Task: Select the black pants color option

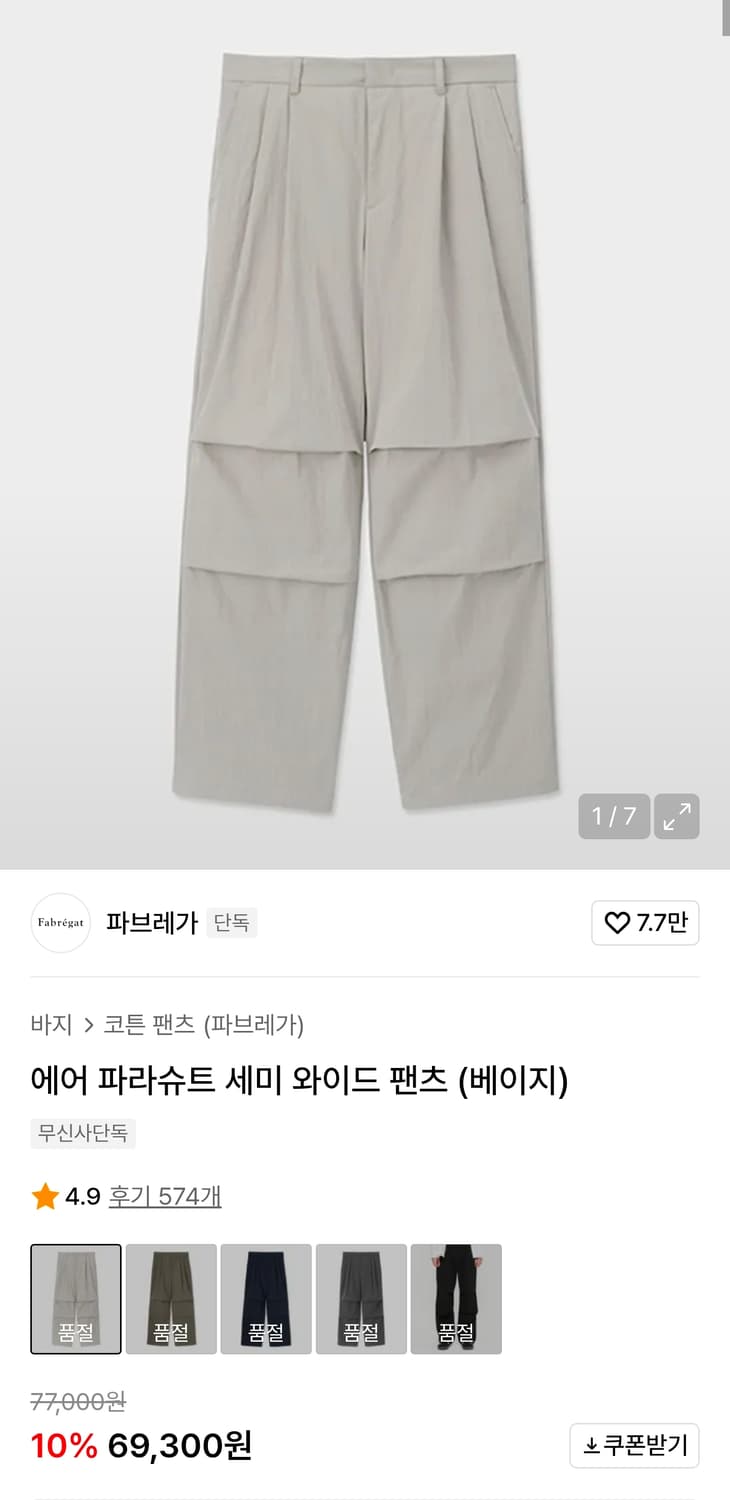Action: point(456,1298)
